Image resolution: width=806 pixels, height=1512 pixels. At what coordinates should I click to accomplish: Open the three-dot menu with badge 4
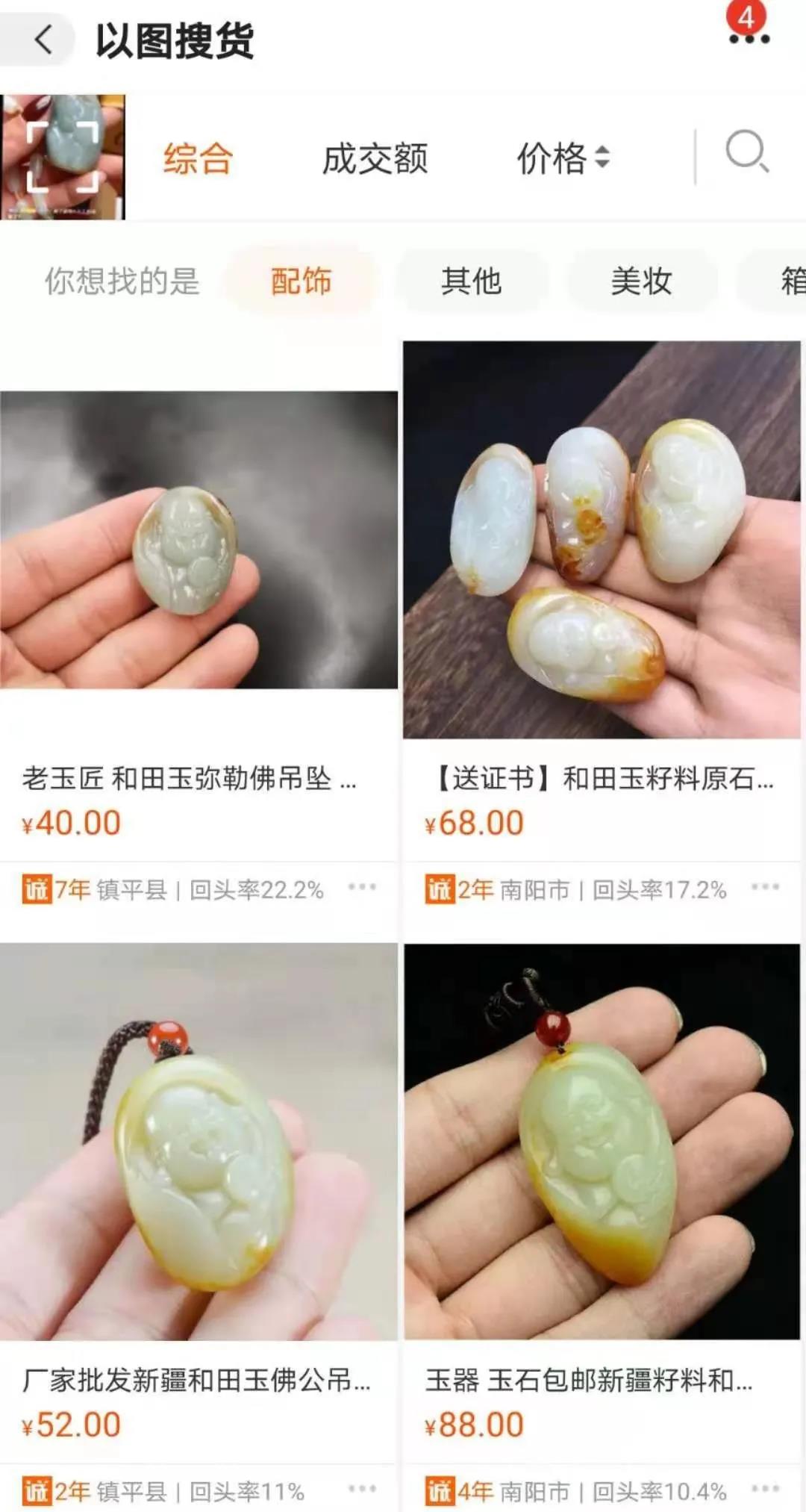click(749, 37)
